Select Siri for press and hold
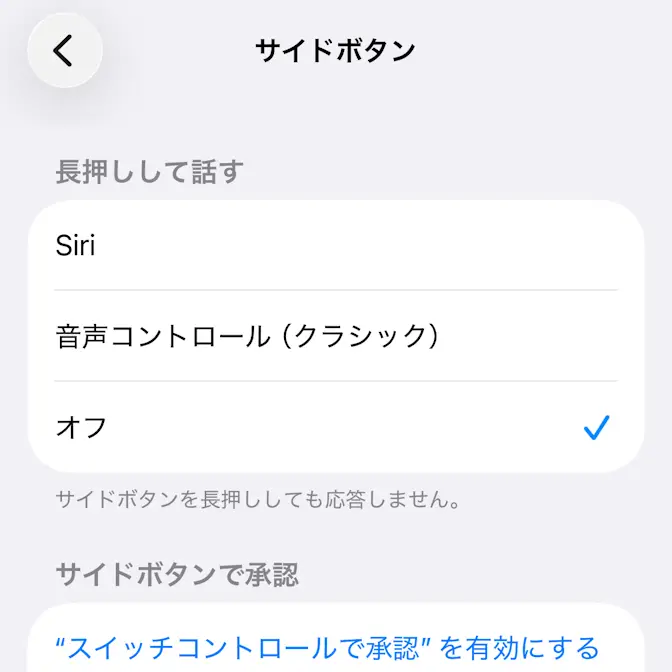This screenshot has height=672, width=672. pyautogui.click(x=336, y=245)
